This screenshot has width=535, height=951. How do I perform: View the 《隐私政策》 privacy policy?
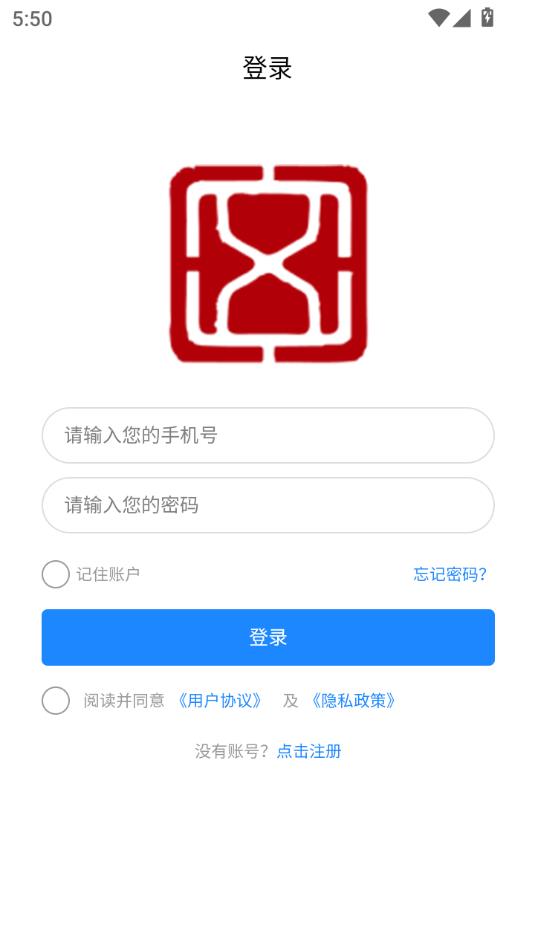[x=353, y=701]
